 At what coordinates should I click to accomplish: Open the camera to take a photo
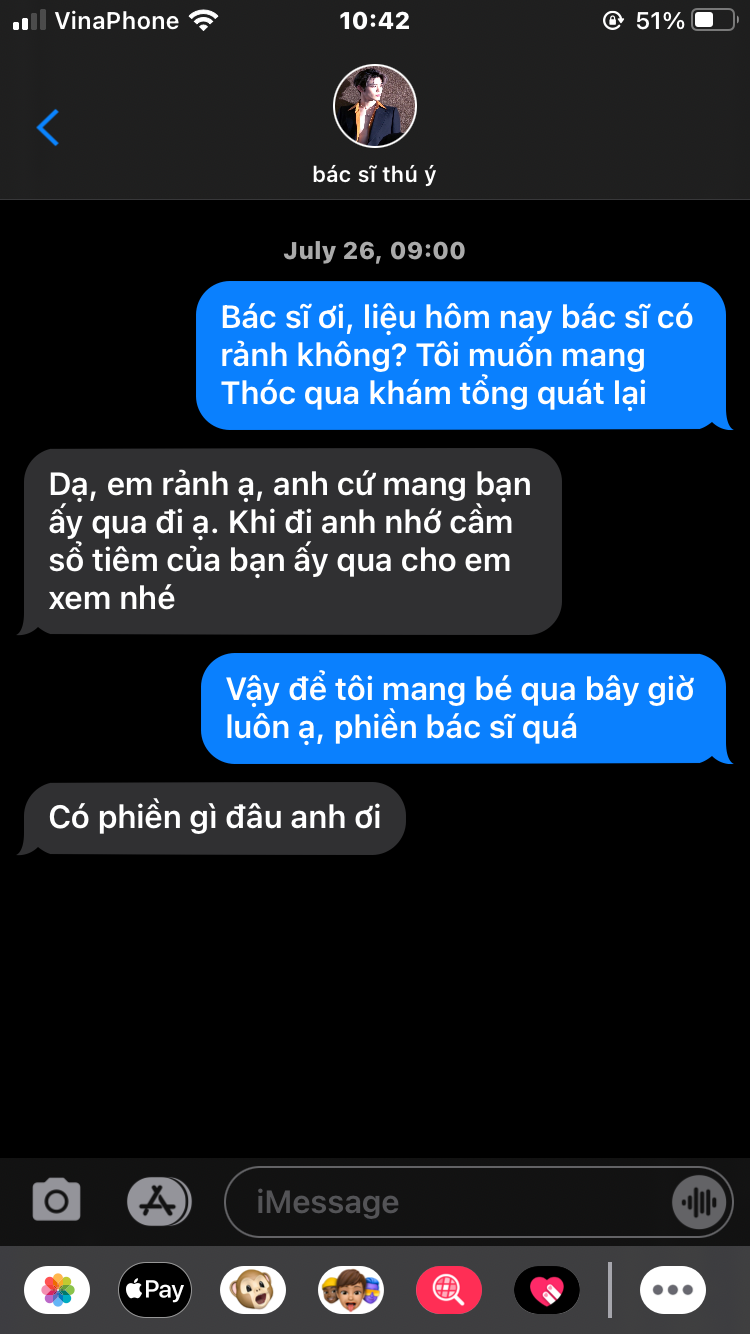point(57,1200)
